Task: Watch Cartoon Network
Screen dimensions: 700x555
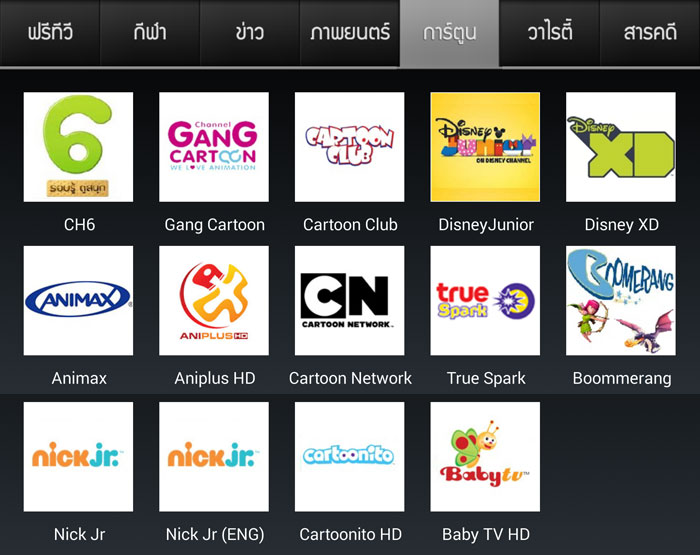Action: point(350,301)
